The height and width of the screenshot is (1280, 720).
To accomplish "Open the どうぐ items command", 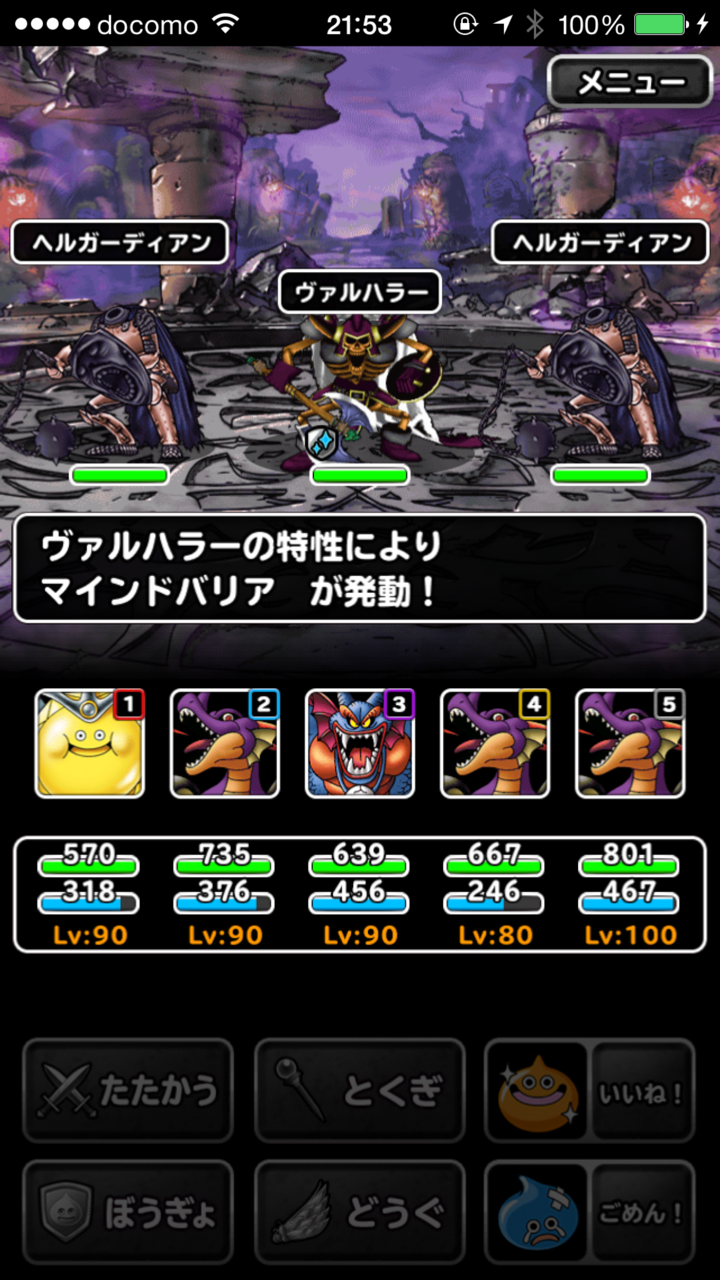I will click(x=360, y=1213).
